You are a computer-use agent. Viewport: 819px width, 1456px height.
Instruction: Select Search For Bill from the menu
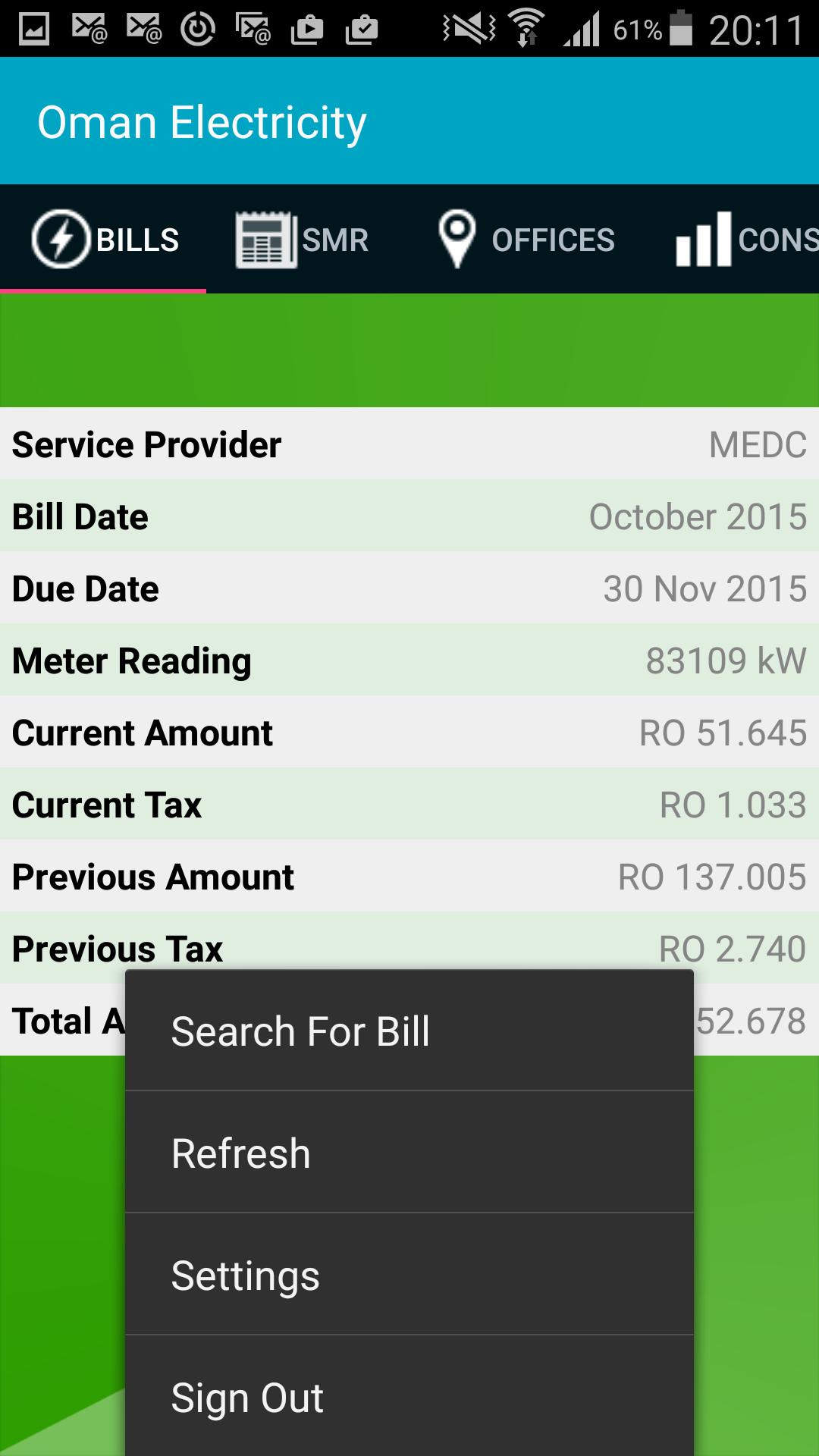[409, 1031]
